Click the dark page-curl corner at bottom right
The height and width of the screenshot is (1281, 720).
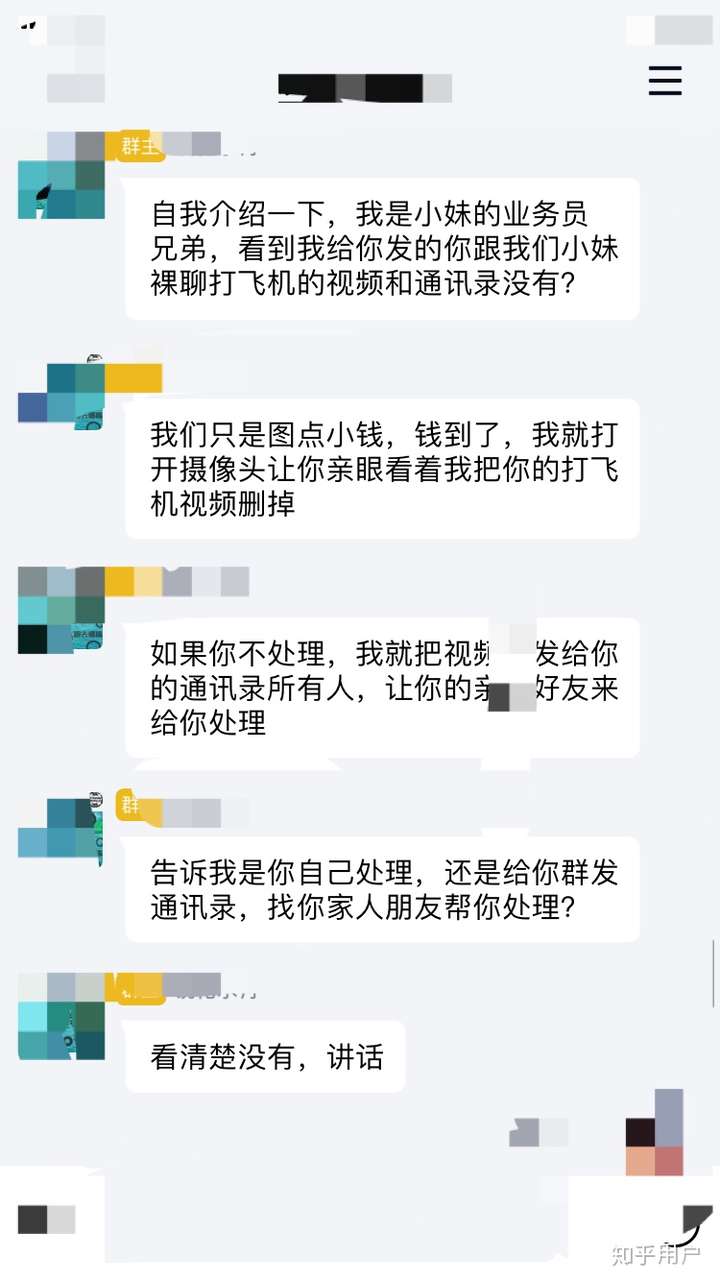pos(695,1218)
